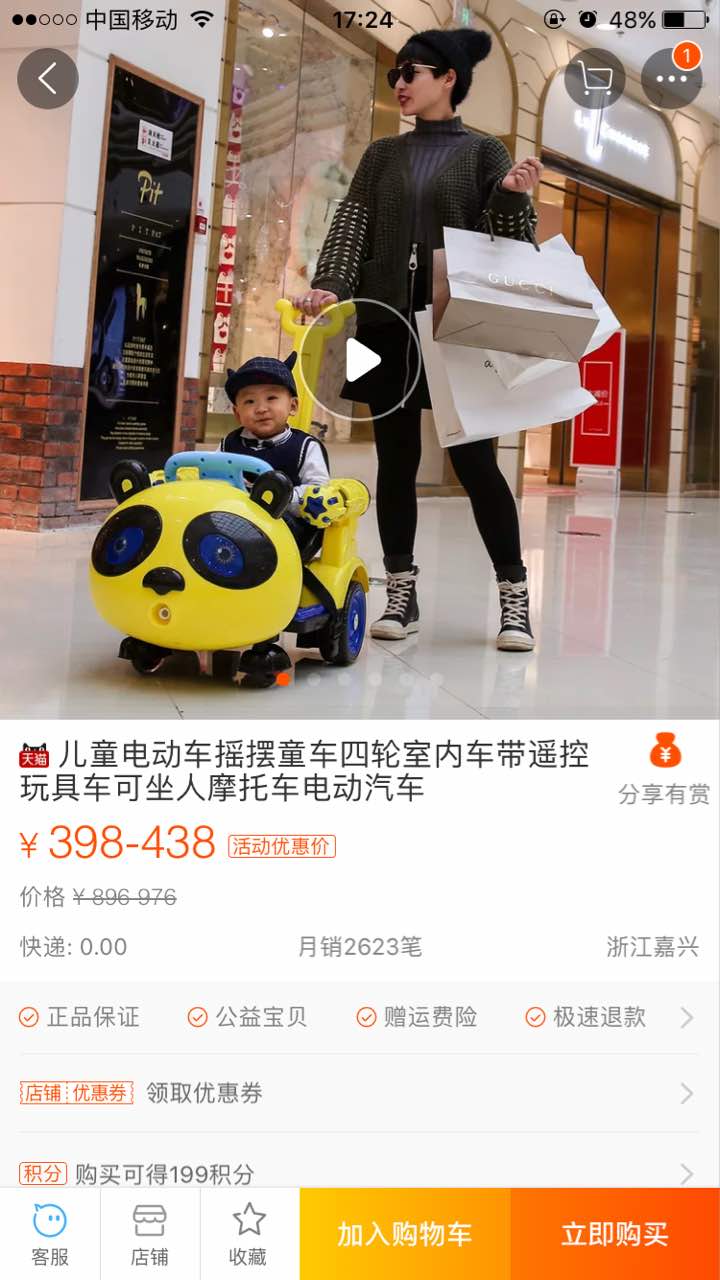Image resolution: width=720 pixels, height=1280 pixels.
Task: Go back using the arrow icon
Action: click(x=47, y=78)
